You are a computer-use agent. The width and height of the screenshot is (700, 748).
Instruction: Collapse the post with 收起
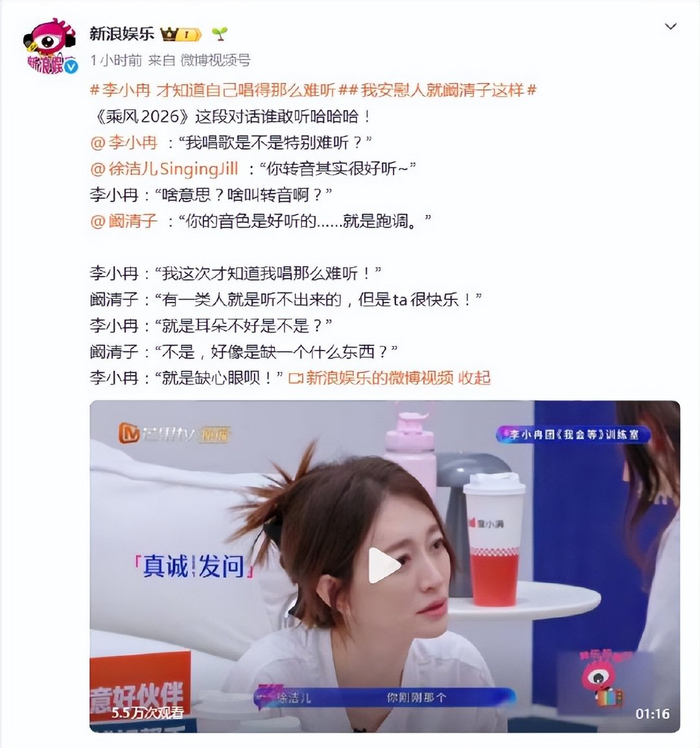tap(474, 378)
